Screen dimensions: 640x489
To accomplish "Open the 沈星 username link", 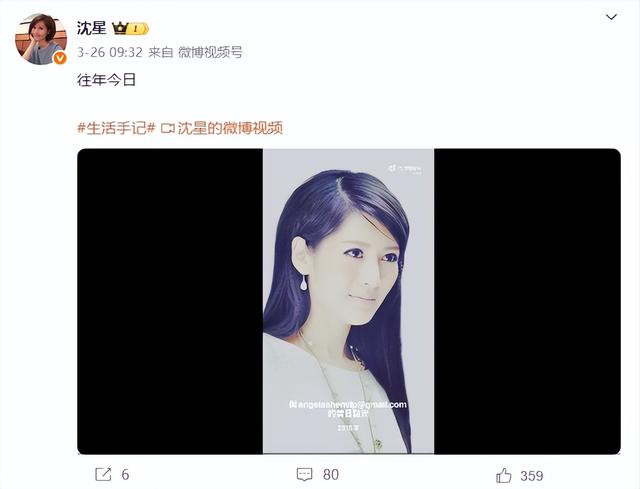I will pos(93,28).
